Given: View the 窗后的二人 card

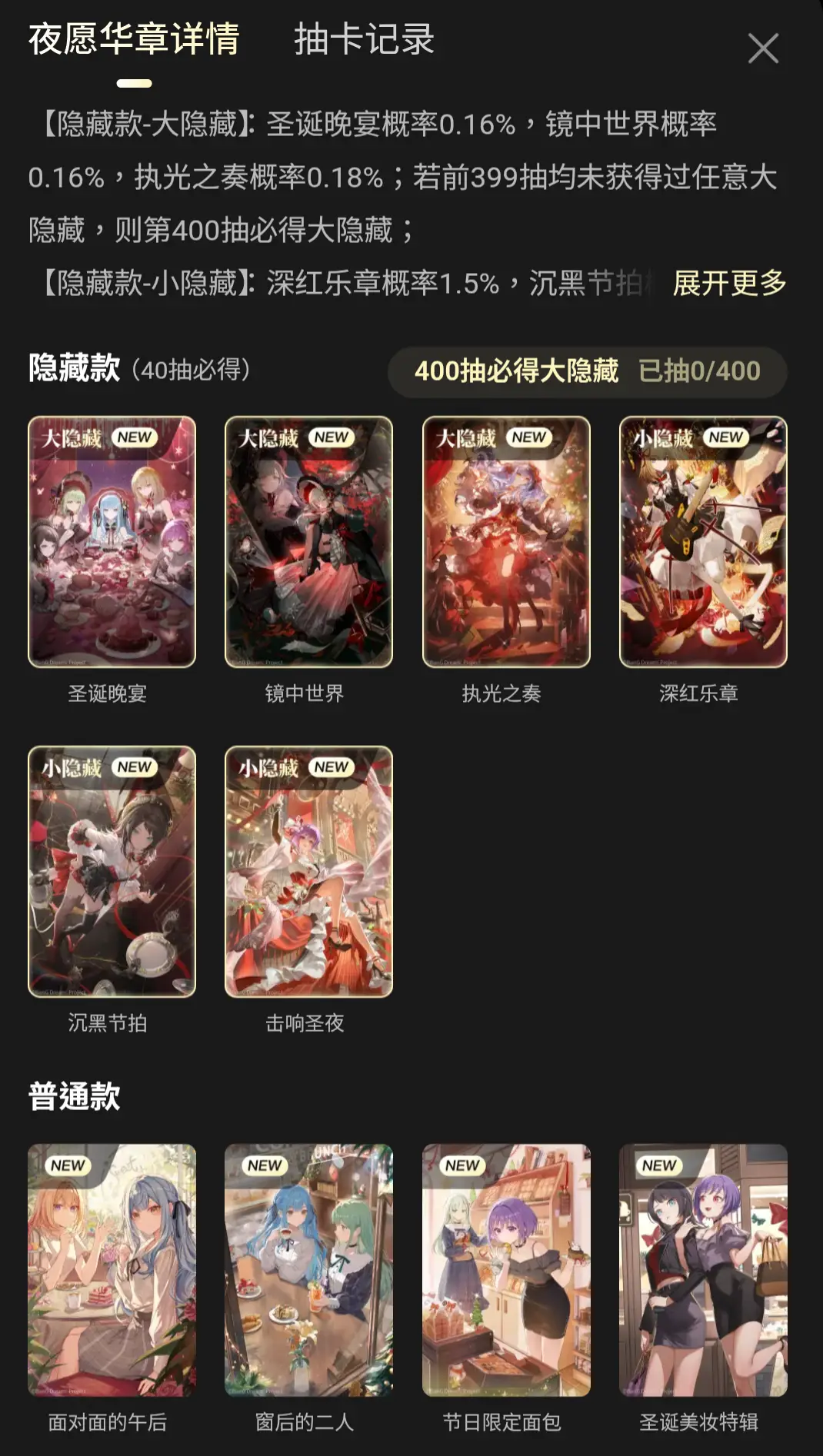Looking at the screenshot, I should point(308,1270).
